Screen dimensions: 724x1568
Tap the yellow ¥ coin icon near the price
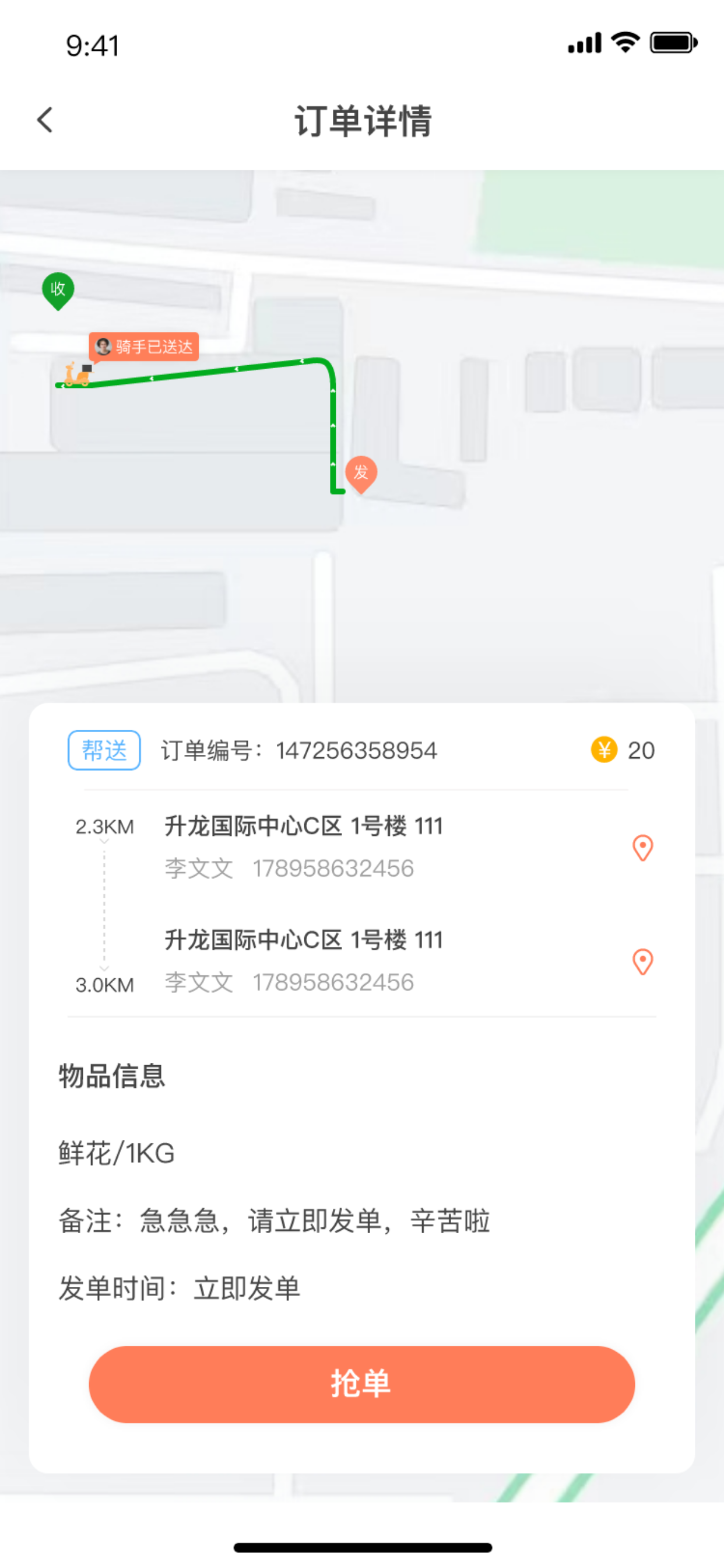click(603, 750)
